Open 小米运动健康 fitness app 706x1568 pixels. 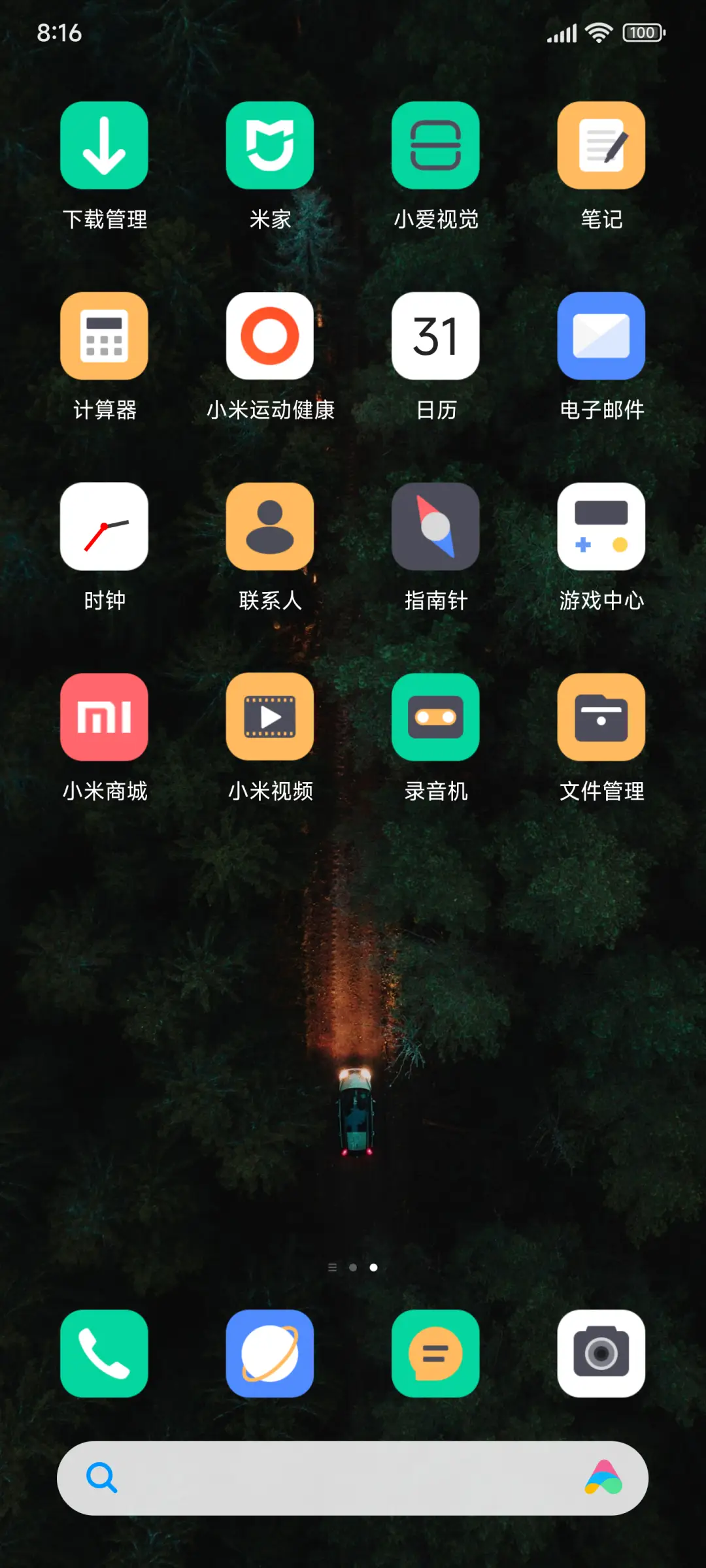pos(270,335)
